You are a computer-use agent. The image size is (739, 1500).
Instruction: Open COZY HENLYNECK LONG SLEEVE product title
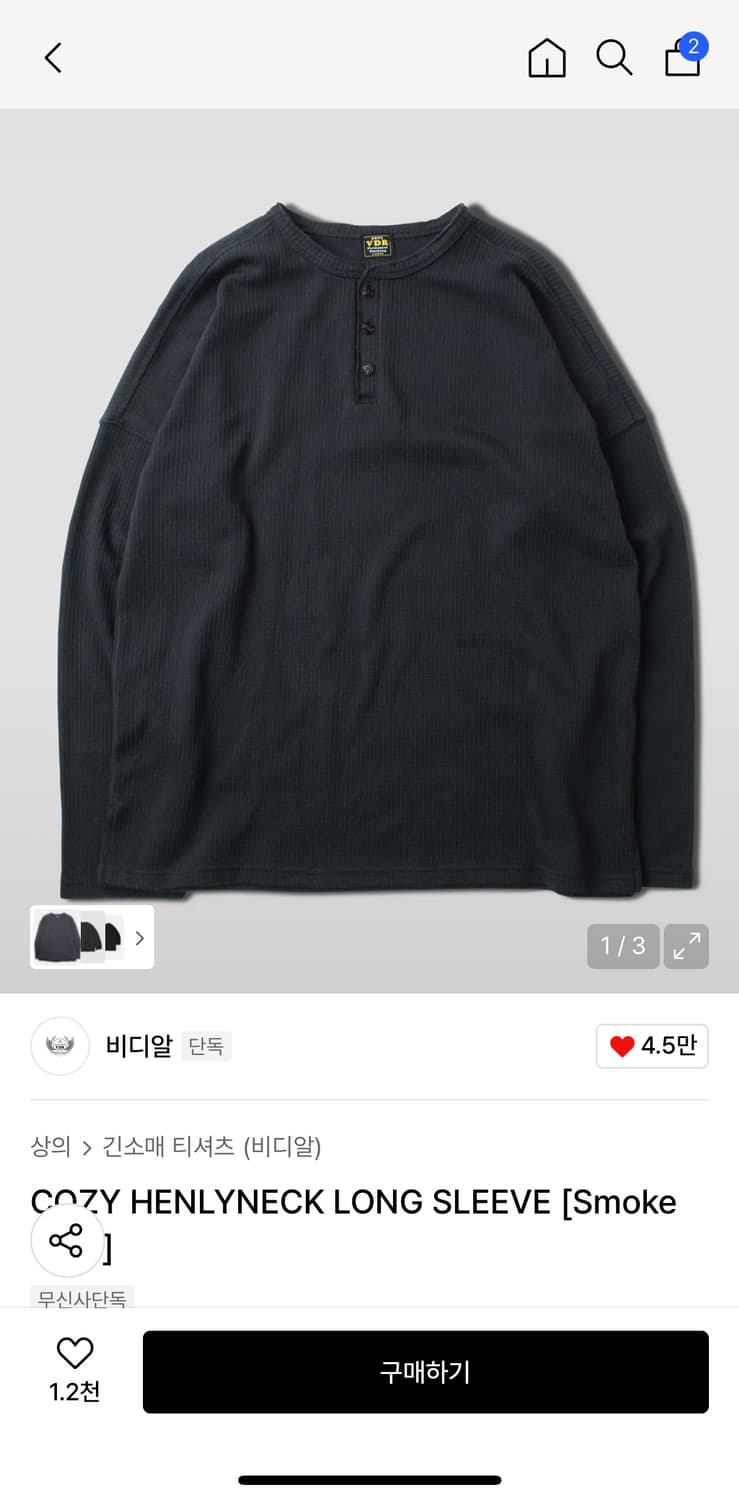pos(352,1202)
